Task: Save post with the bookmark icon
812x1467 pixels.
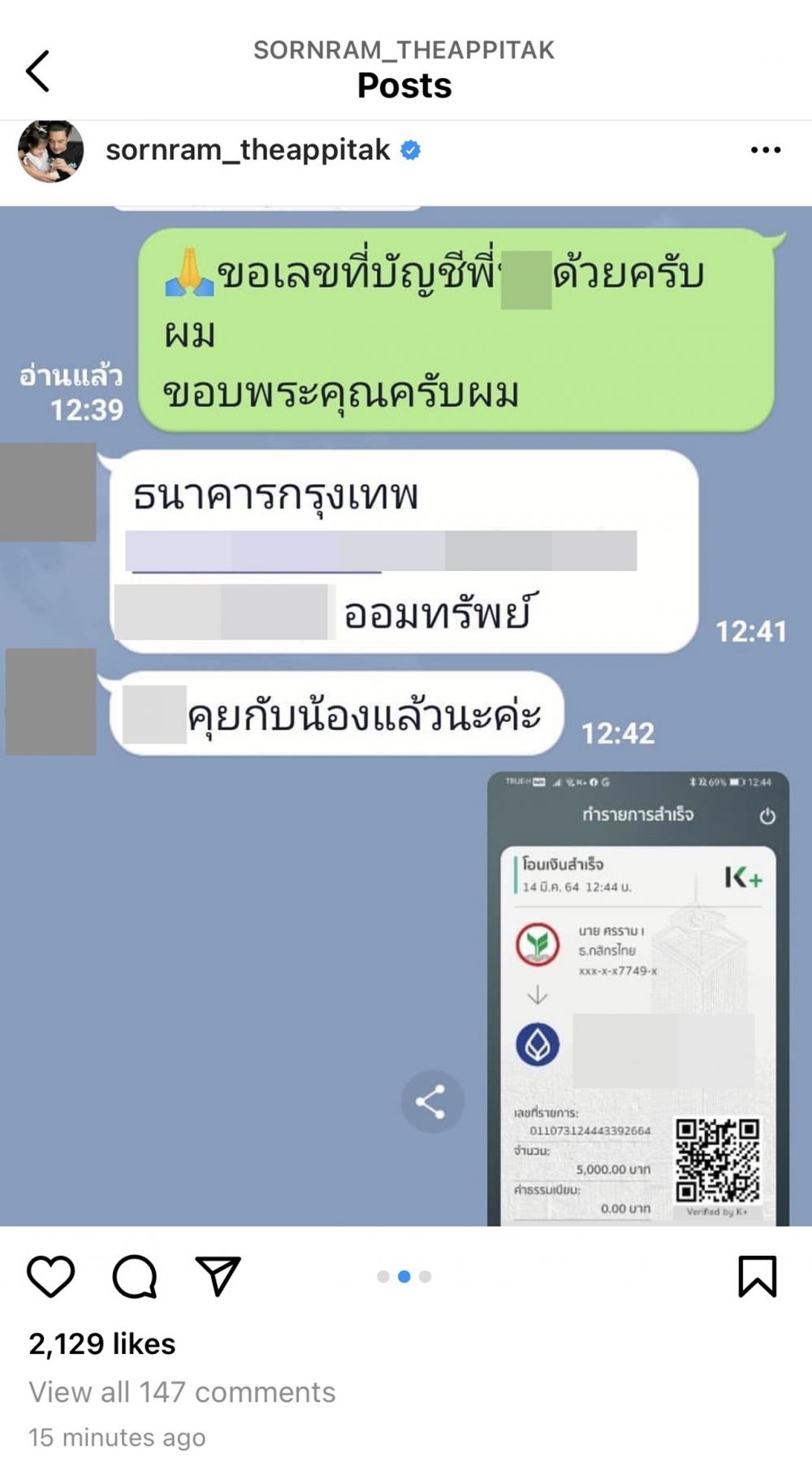Action: (x=757, y=1275)
